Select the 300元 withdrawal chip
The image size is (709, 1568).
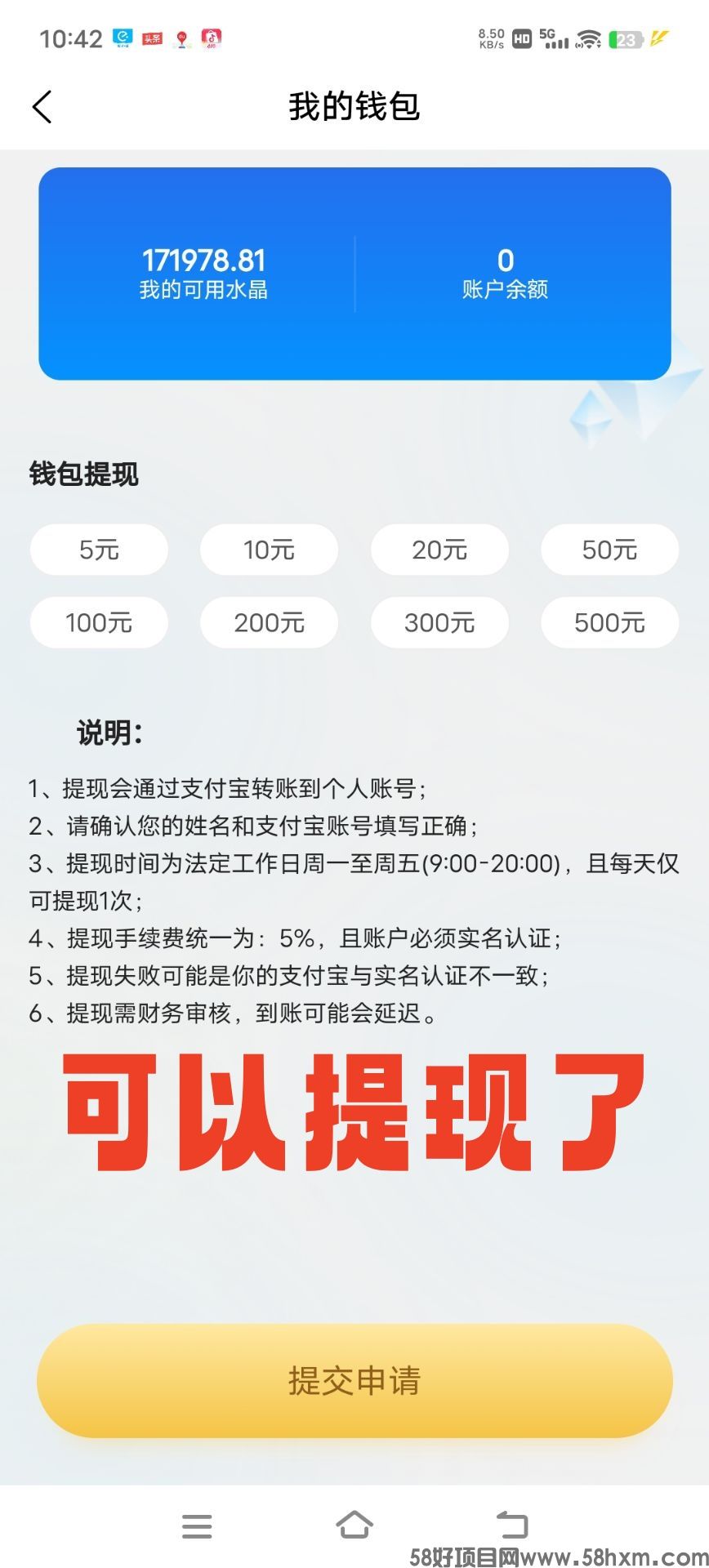(439, 623)
